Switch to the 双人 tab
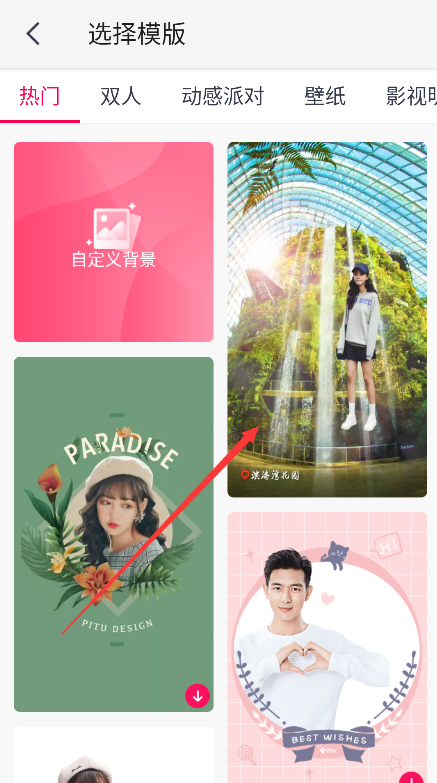437x783 pixels. click(x=120, y=96)
